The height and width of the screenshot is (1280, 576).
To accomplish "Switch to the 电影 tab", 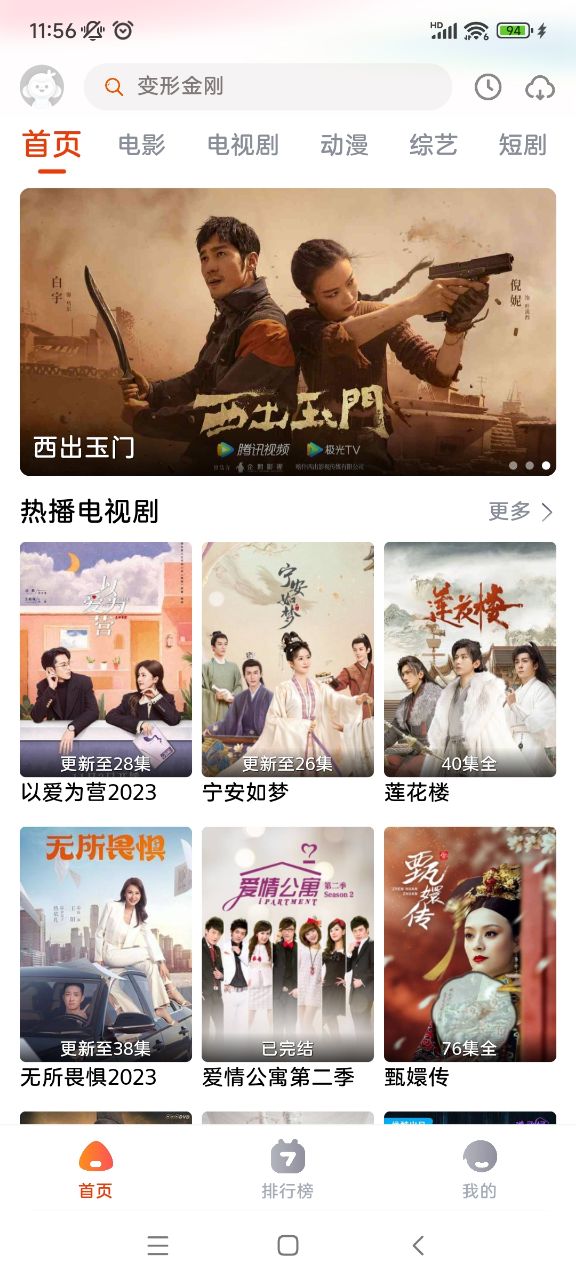I will tap(142, 145).
